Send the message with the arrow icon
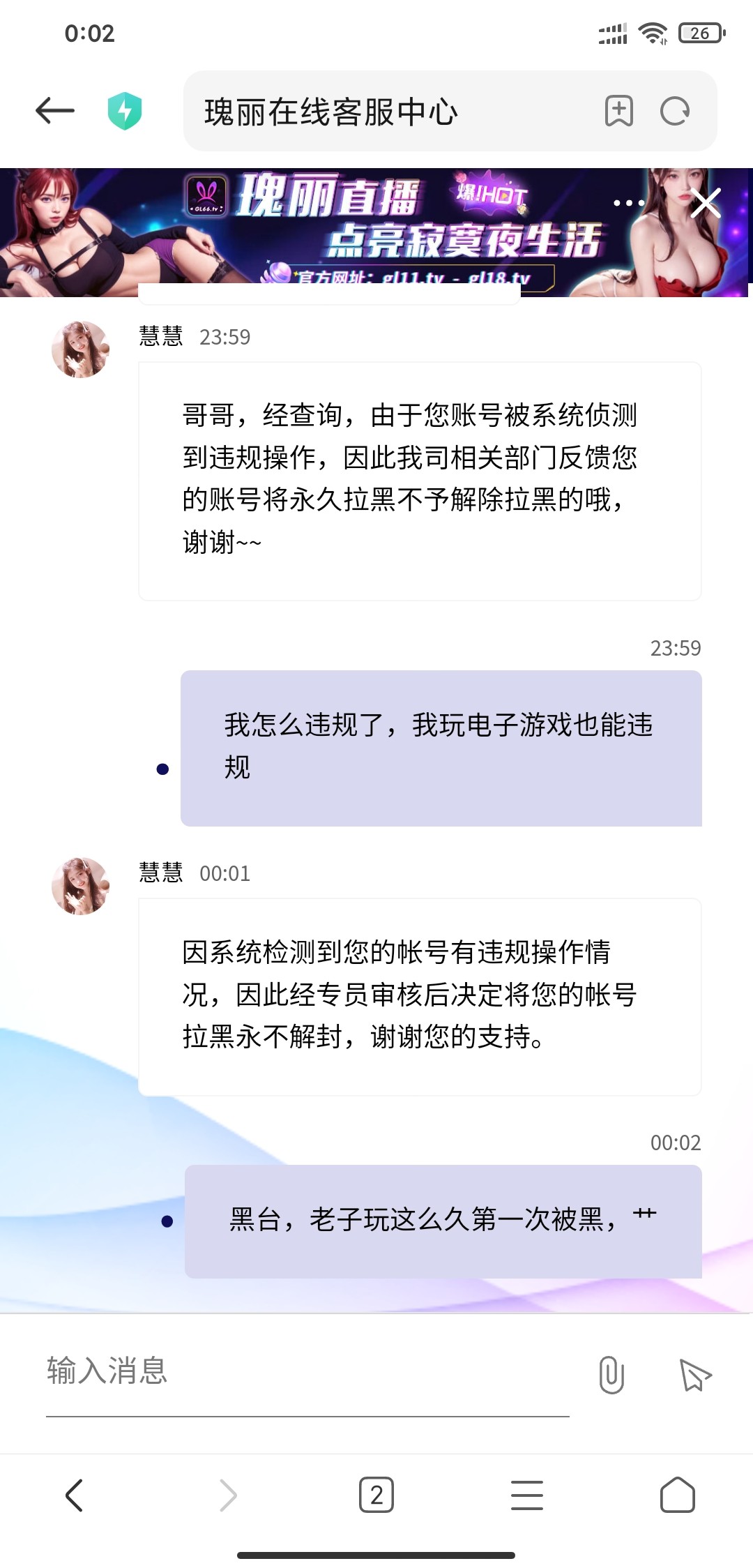Image resolution: width=753 pixels, height=1568 pixels. pyautogui.click(x=695, y=1375)
